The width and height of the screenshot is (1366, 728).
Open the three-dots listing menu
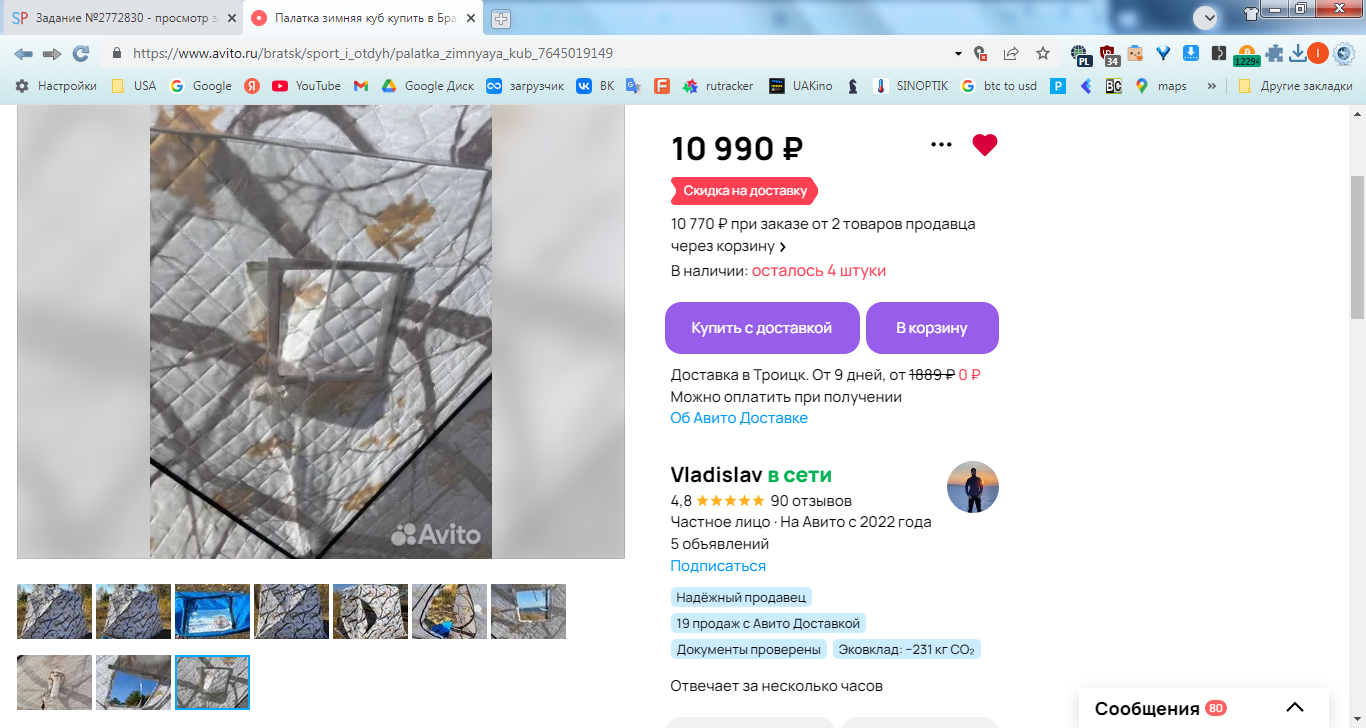[x=941, y=145]
